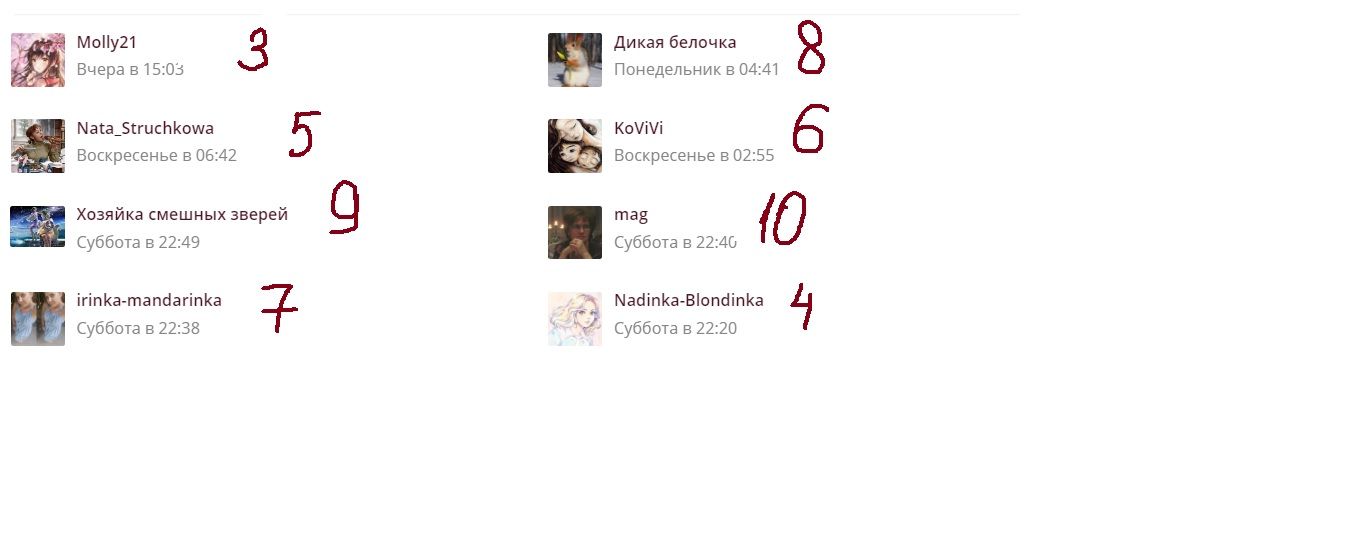The width and height of the screenshot is (1360, 557).
Task: View Nadinka-Blondinka's profile
Action: point(688,300)
